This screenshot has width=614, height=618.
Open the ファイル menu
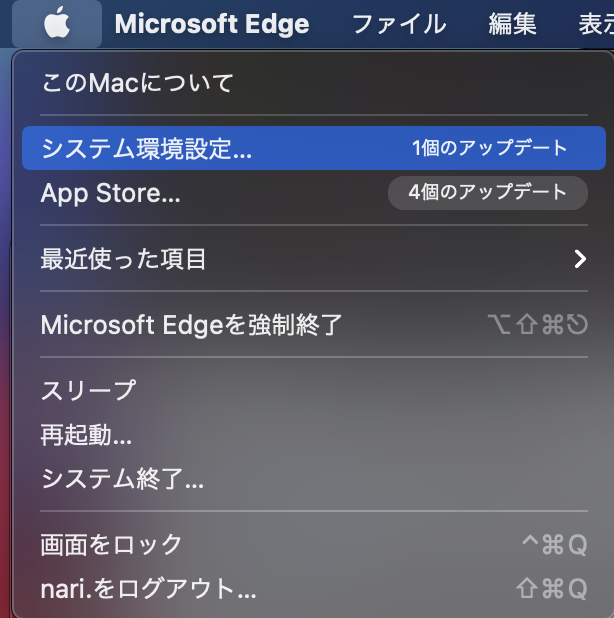tap(399, 23)
